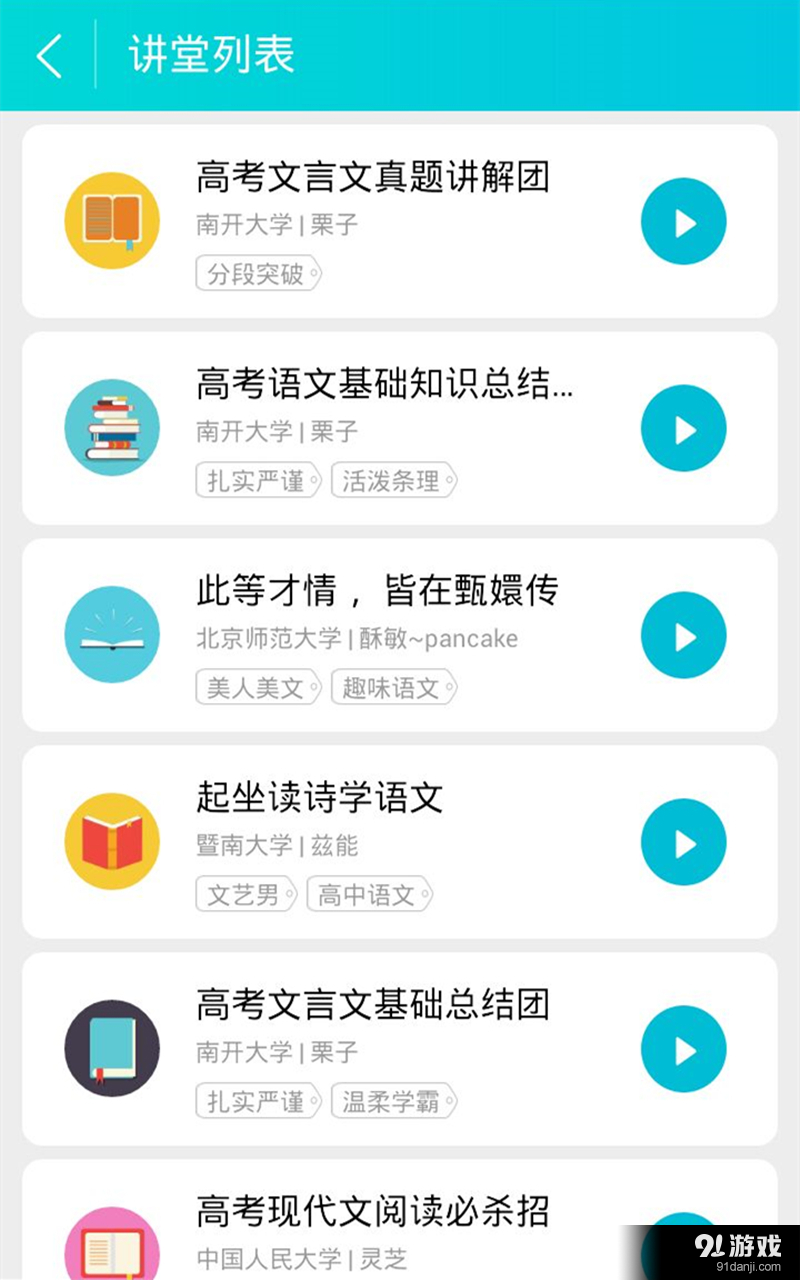Click the glowing open book icon for 甄嬛传 course
Screen dimensions: 800x1280
[112, 634]
